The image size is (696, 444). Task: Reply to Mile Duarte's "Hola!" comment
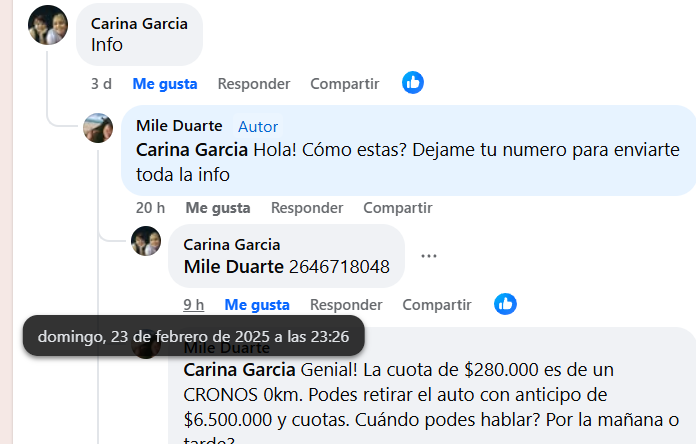tap(306, 208)
